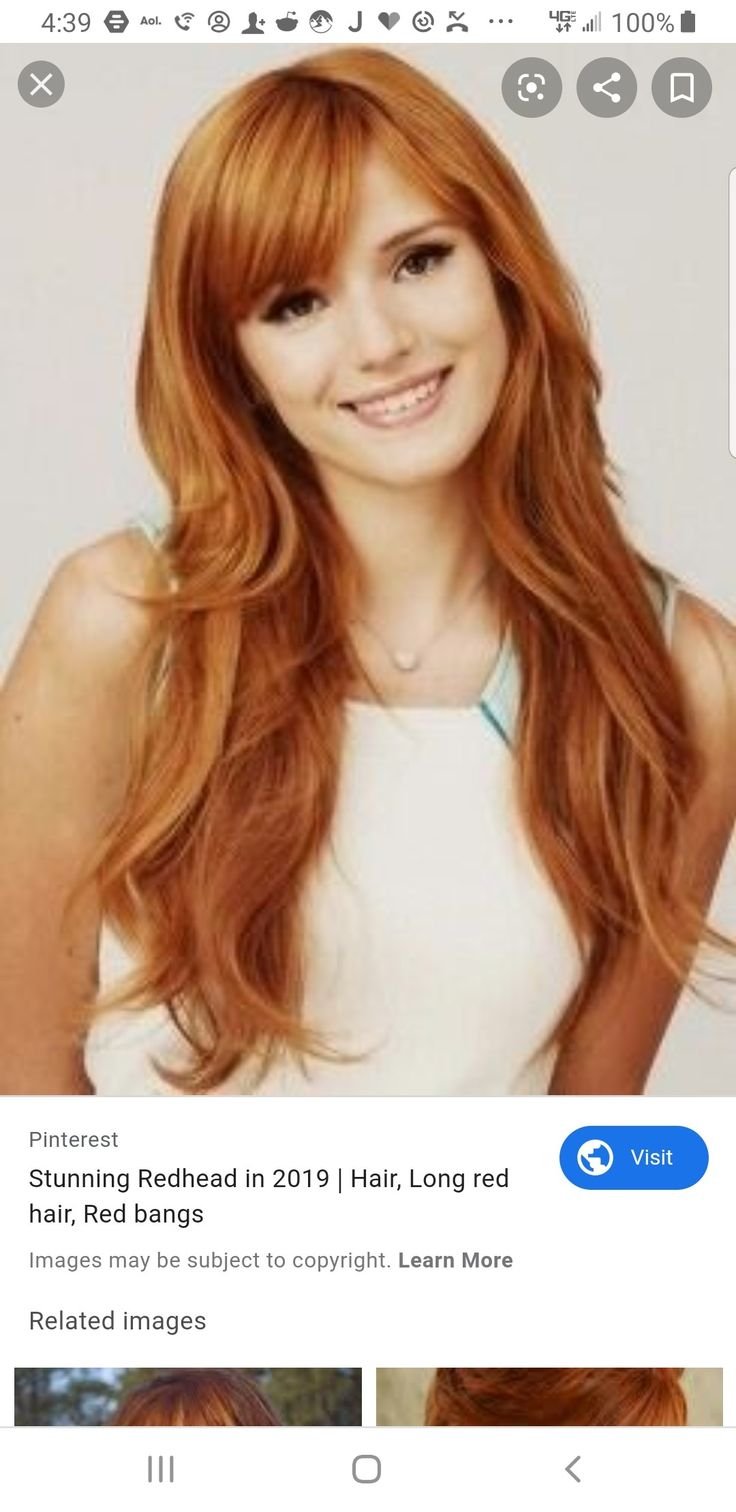736x1512 pixels.
Task: Go back using system navigation
Action: click(572, 1469)
